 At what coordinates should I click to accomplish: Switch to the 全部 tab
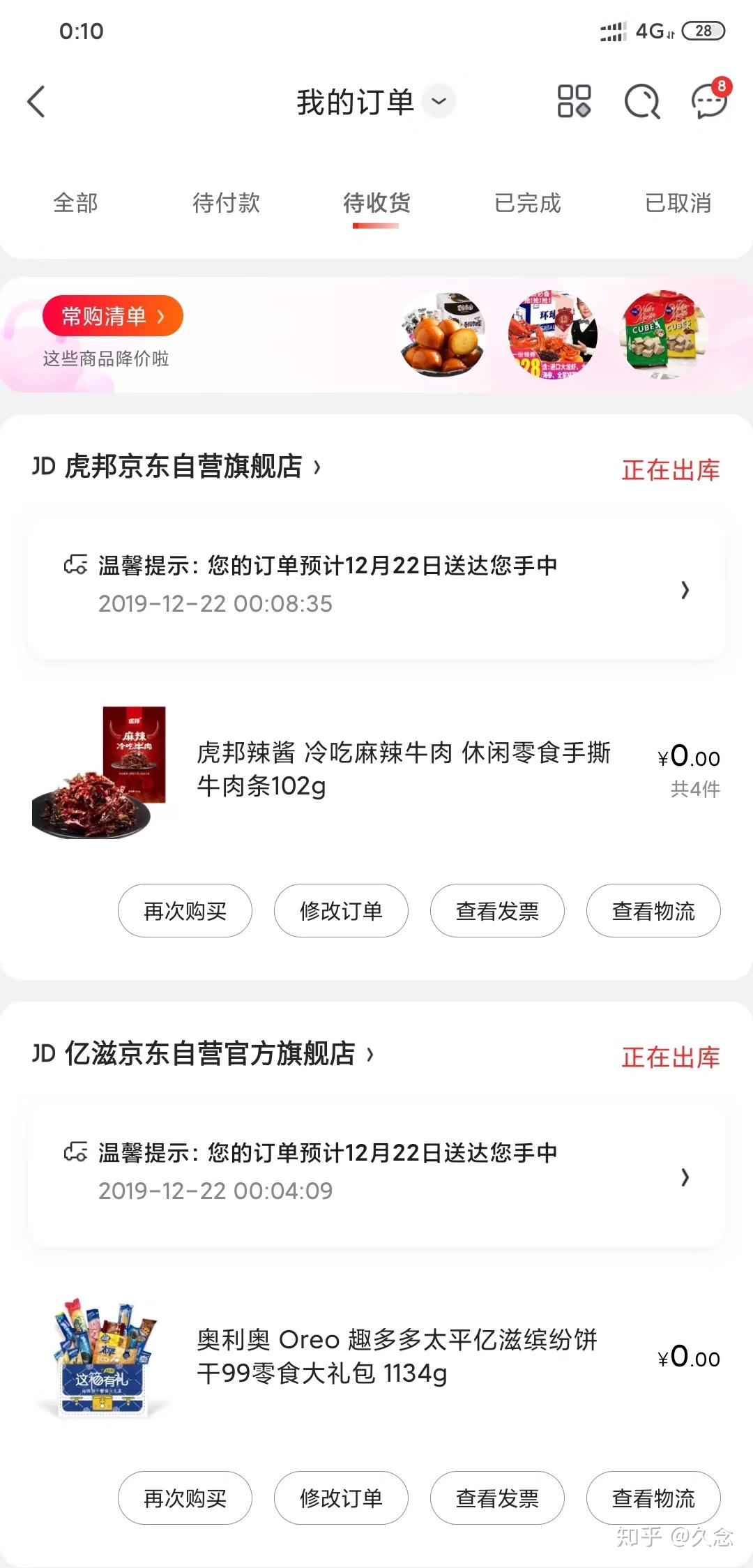[75, 203]
